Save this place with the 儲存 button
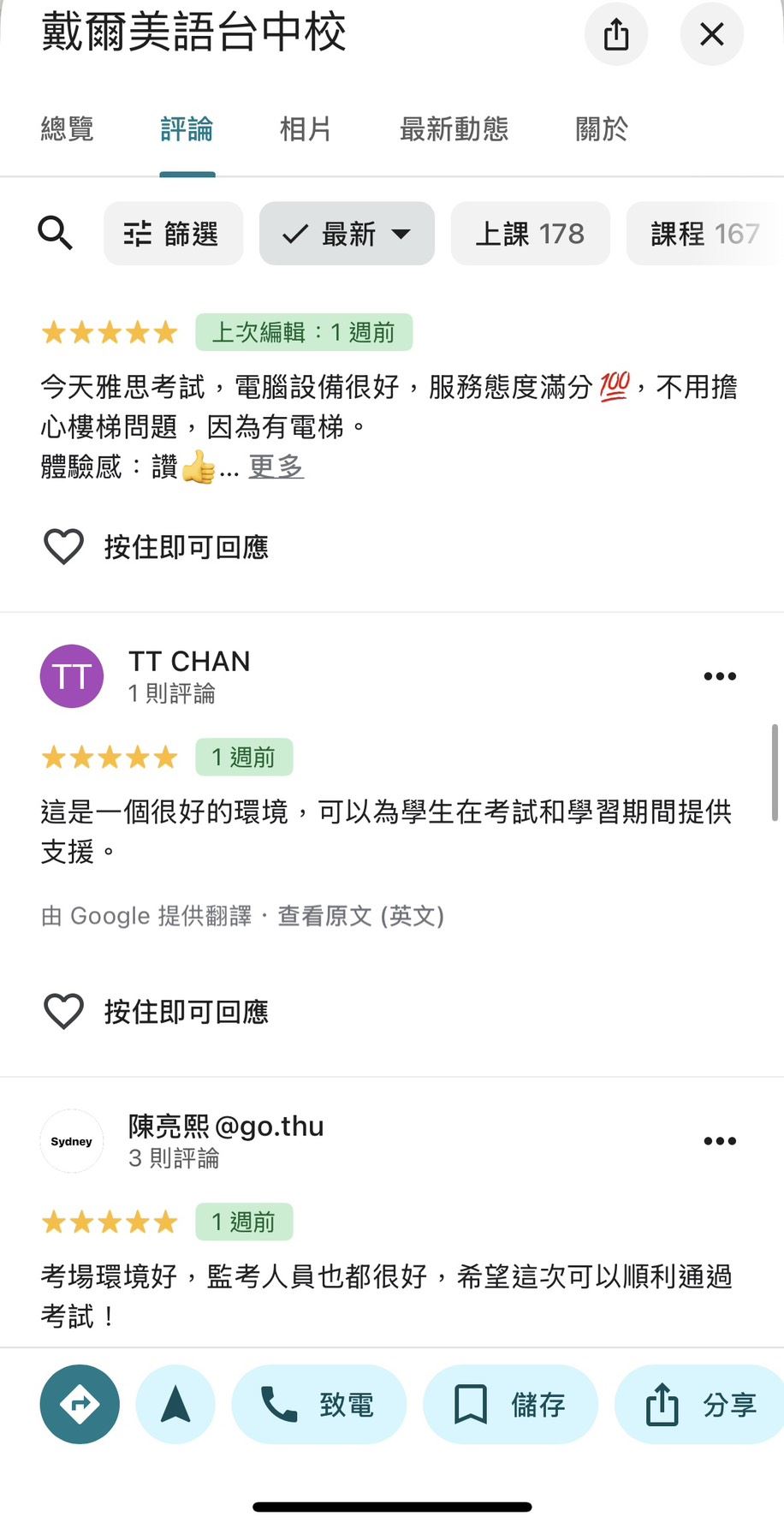This screenshot has width=784, height=1528. [510, 1405]
